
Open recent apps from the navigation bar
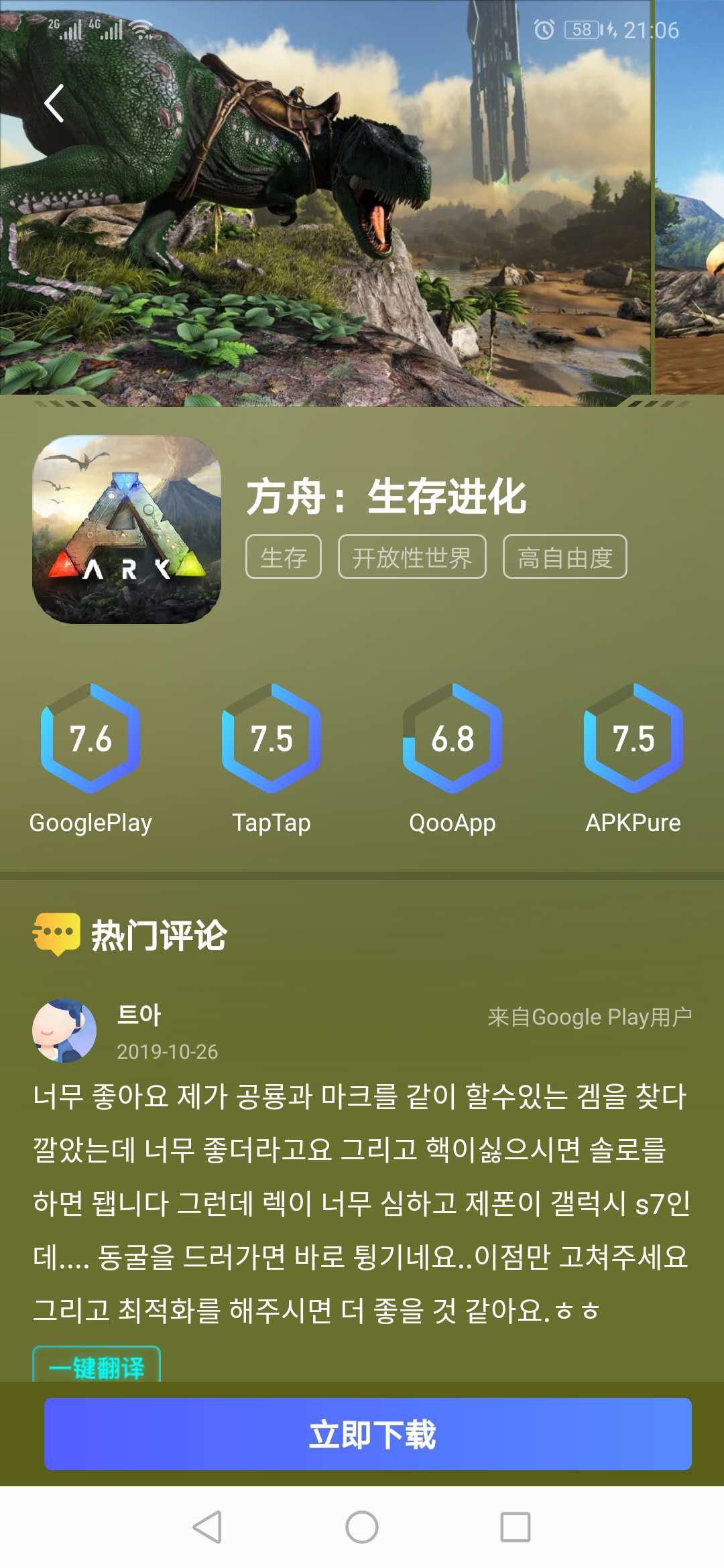pos(516,1527)
